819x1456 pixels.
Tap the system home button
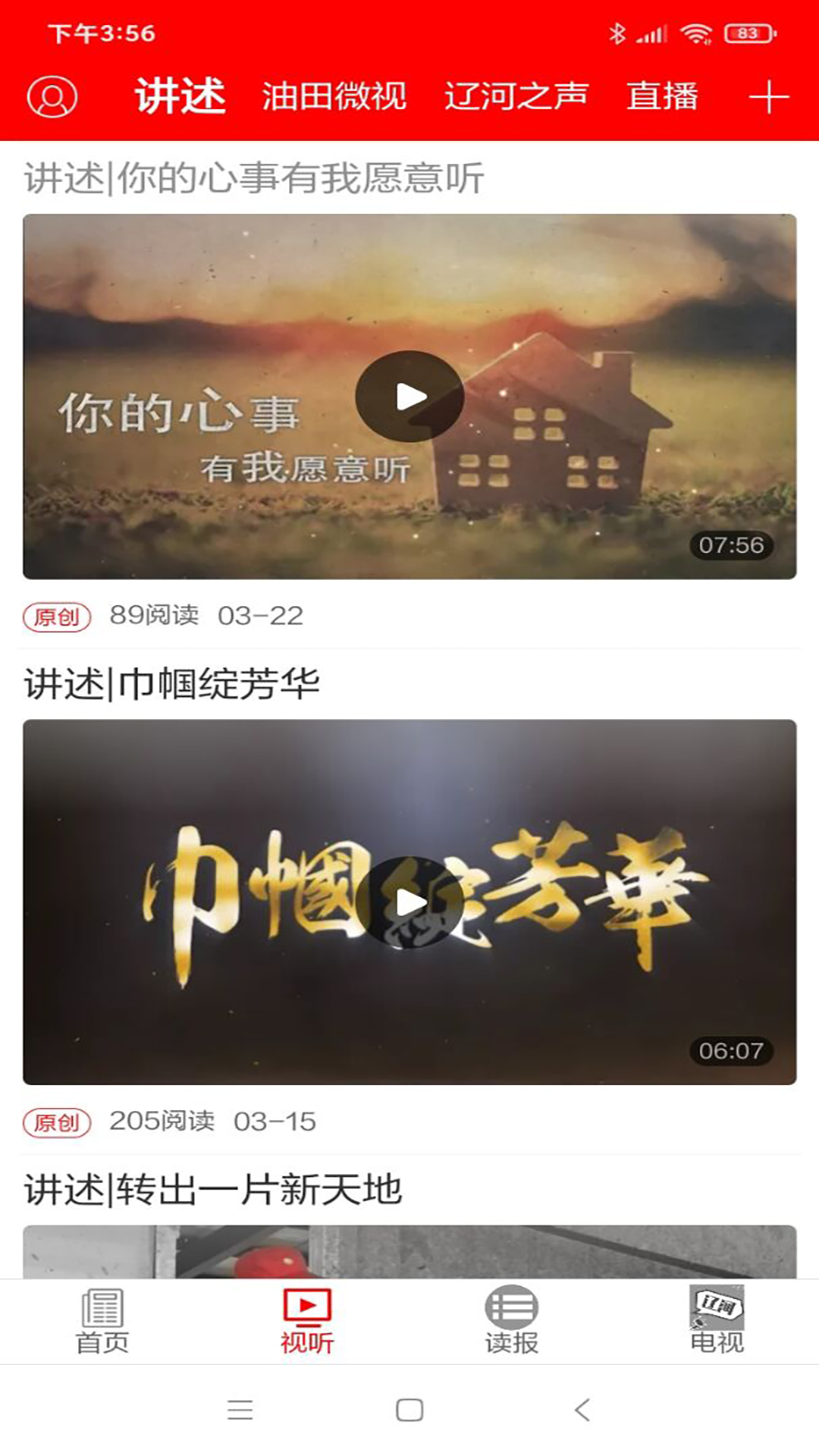click(409, 1410)
